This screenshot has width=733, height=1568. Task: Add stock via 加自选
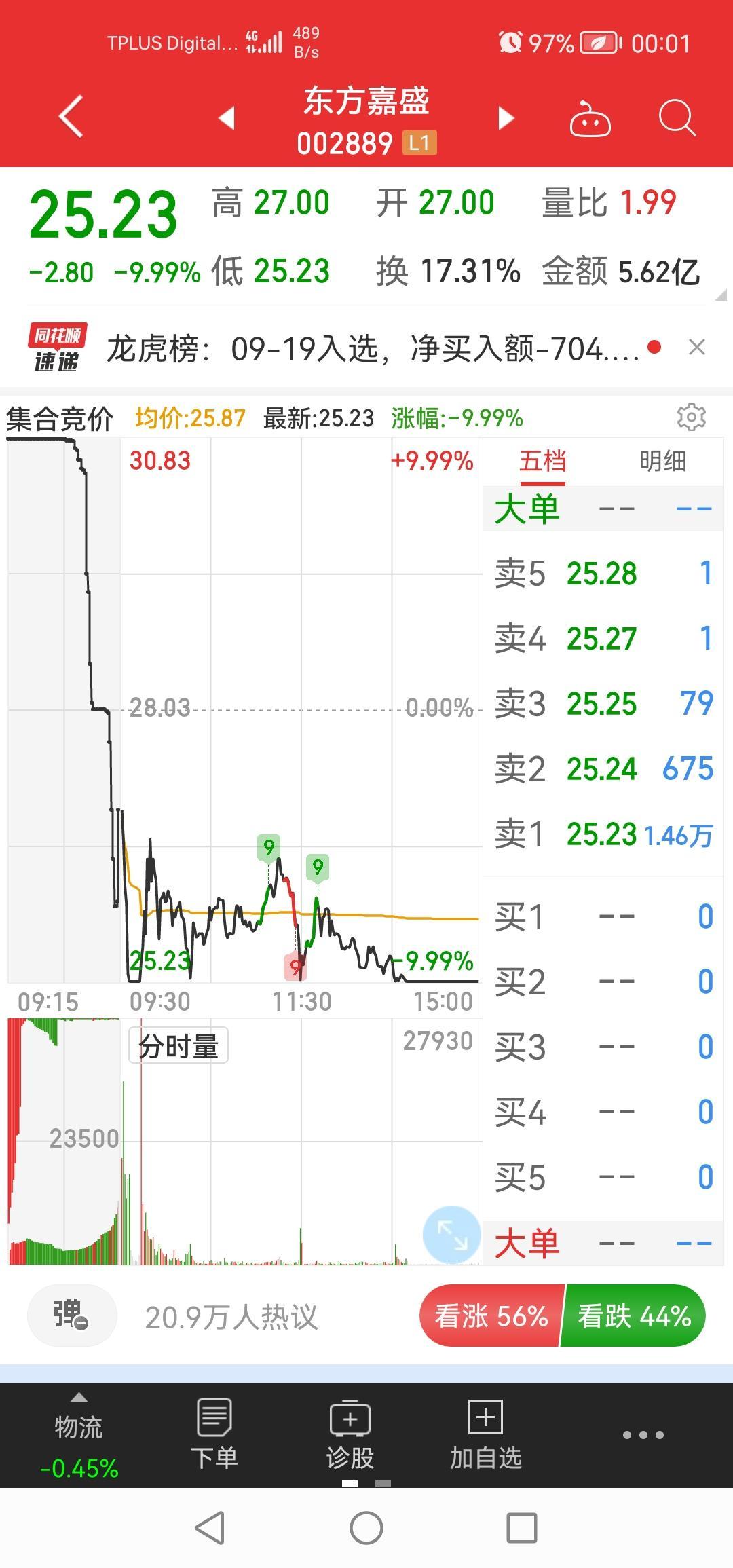pos(486,1436)
